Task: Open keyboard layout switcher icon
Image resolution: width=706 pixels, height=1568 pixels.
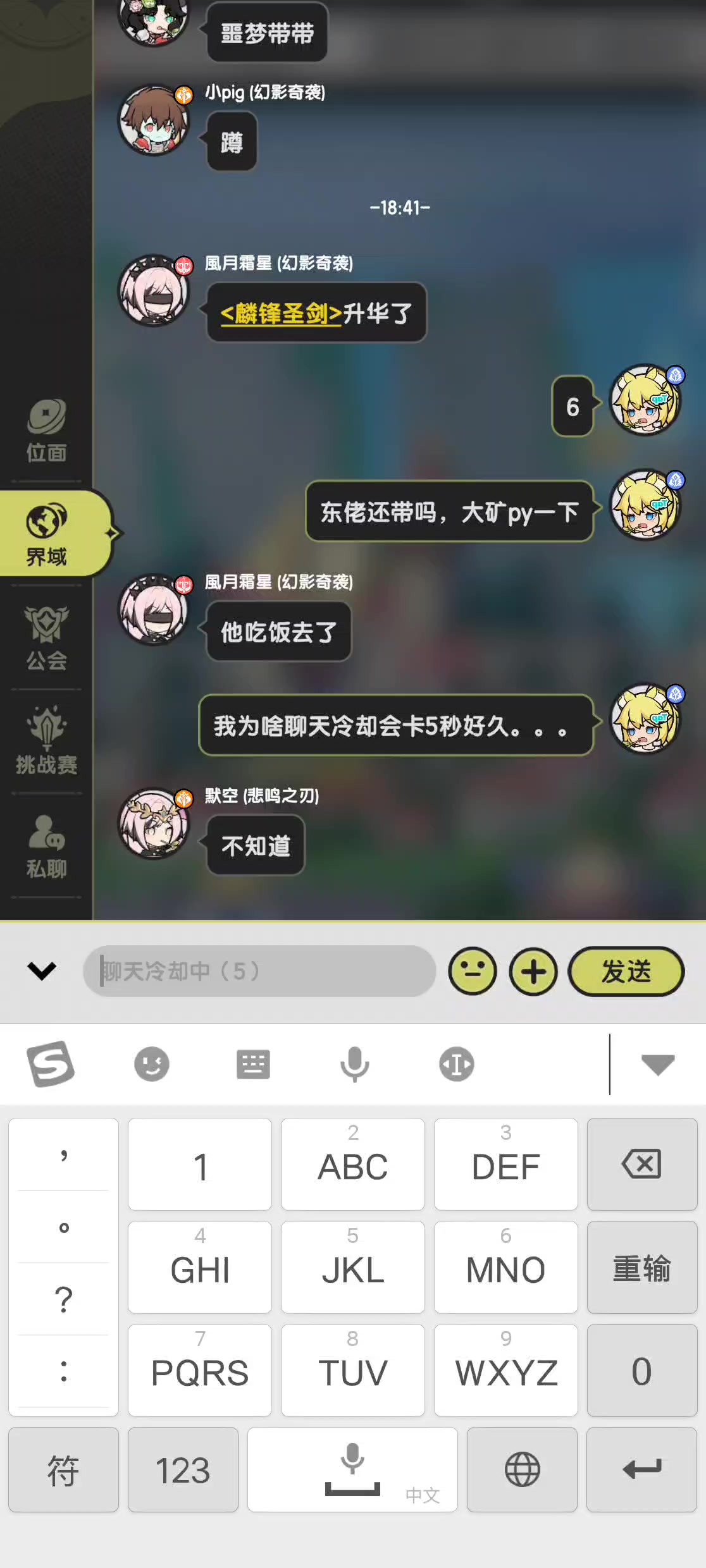Action: (253, 1064)
